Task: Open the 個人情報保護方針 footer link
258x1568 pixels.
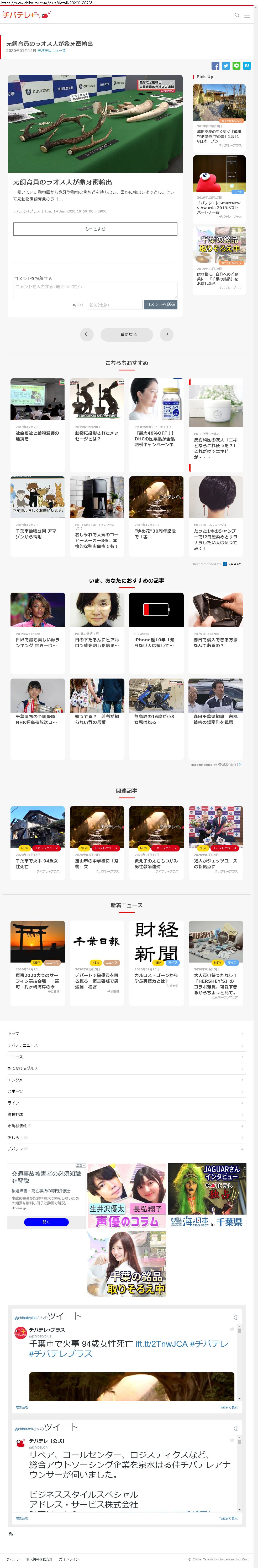Action: pos(39,1559)
